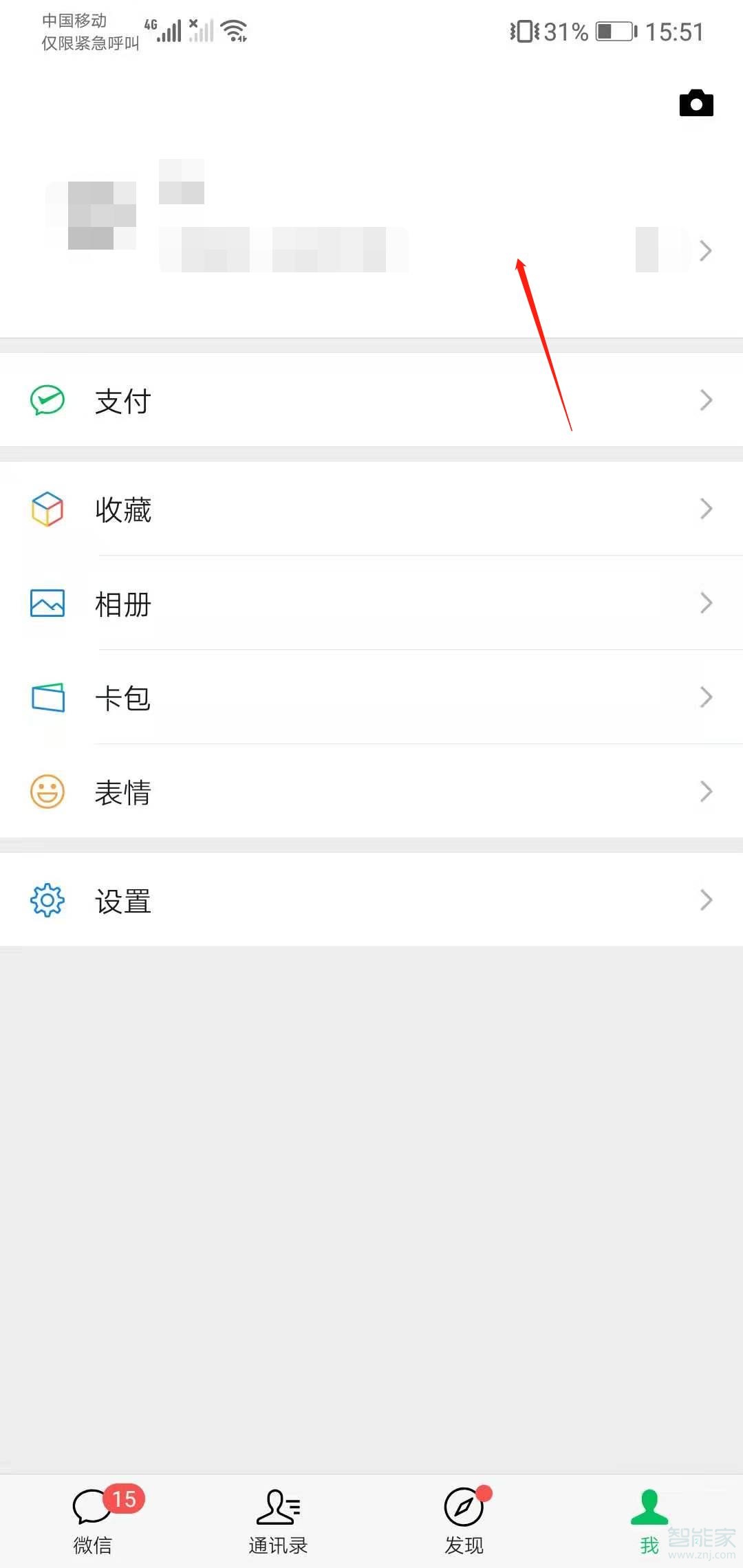Expand the profile row chevron
The width and height of the screenshot is (743, 1568).
tap(704, 250)
